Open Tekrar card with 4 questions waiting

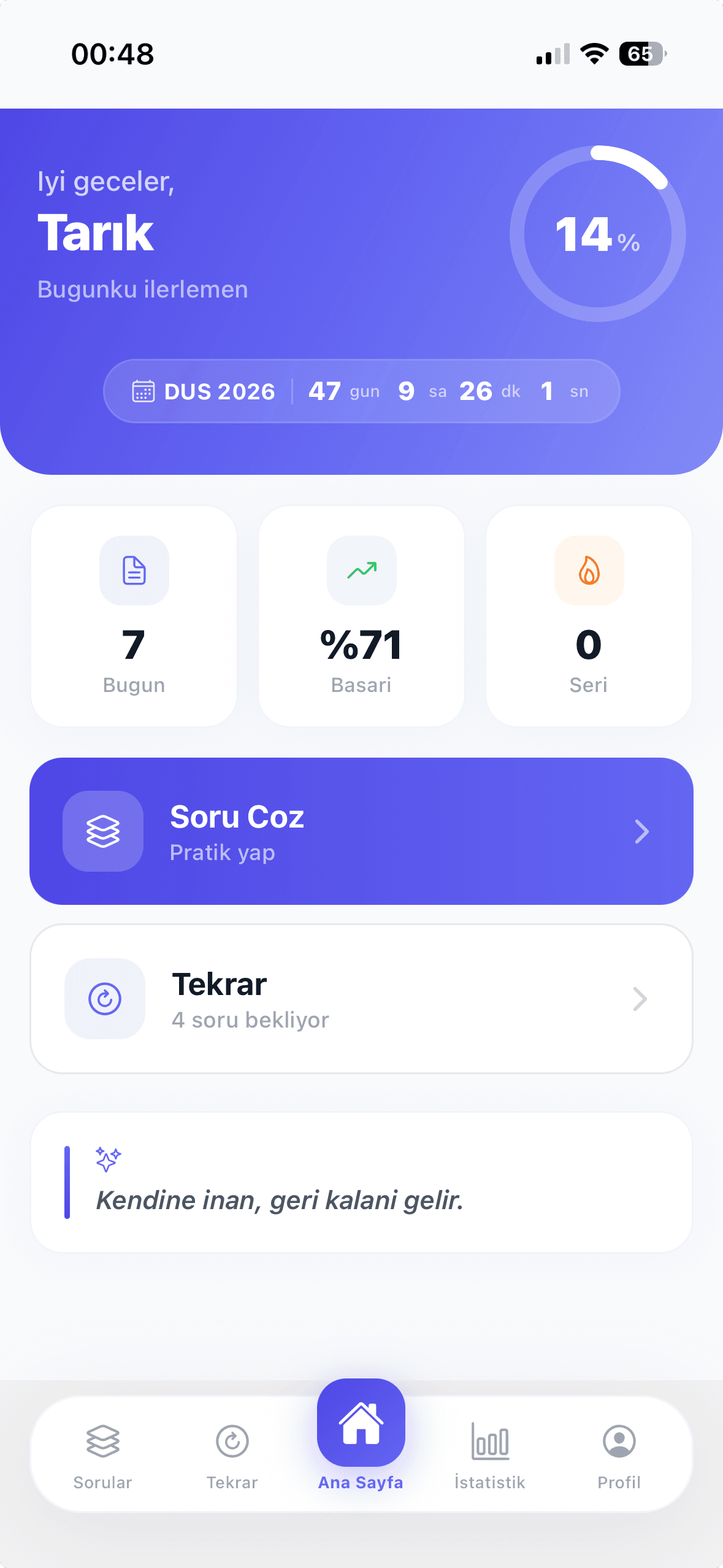coord(361,999)
